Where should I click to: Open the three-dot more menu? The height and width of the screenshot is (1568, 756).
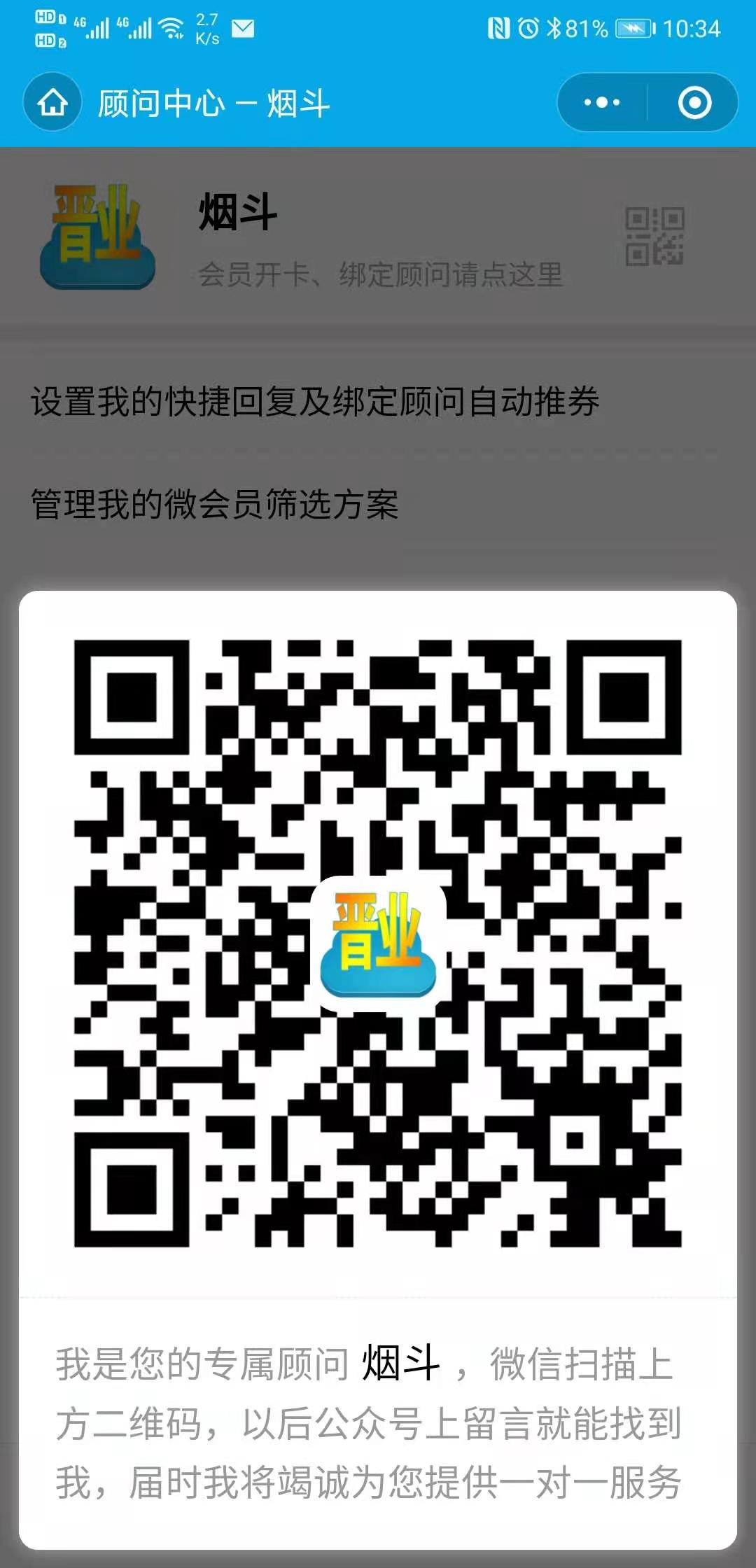[x=602, y=103]
